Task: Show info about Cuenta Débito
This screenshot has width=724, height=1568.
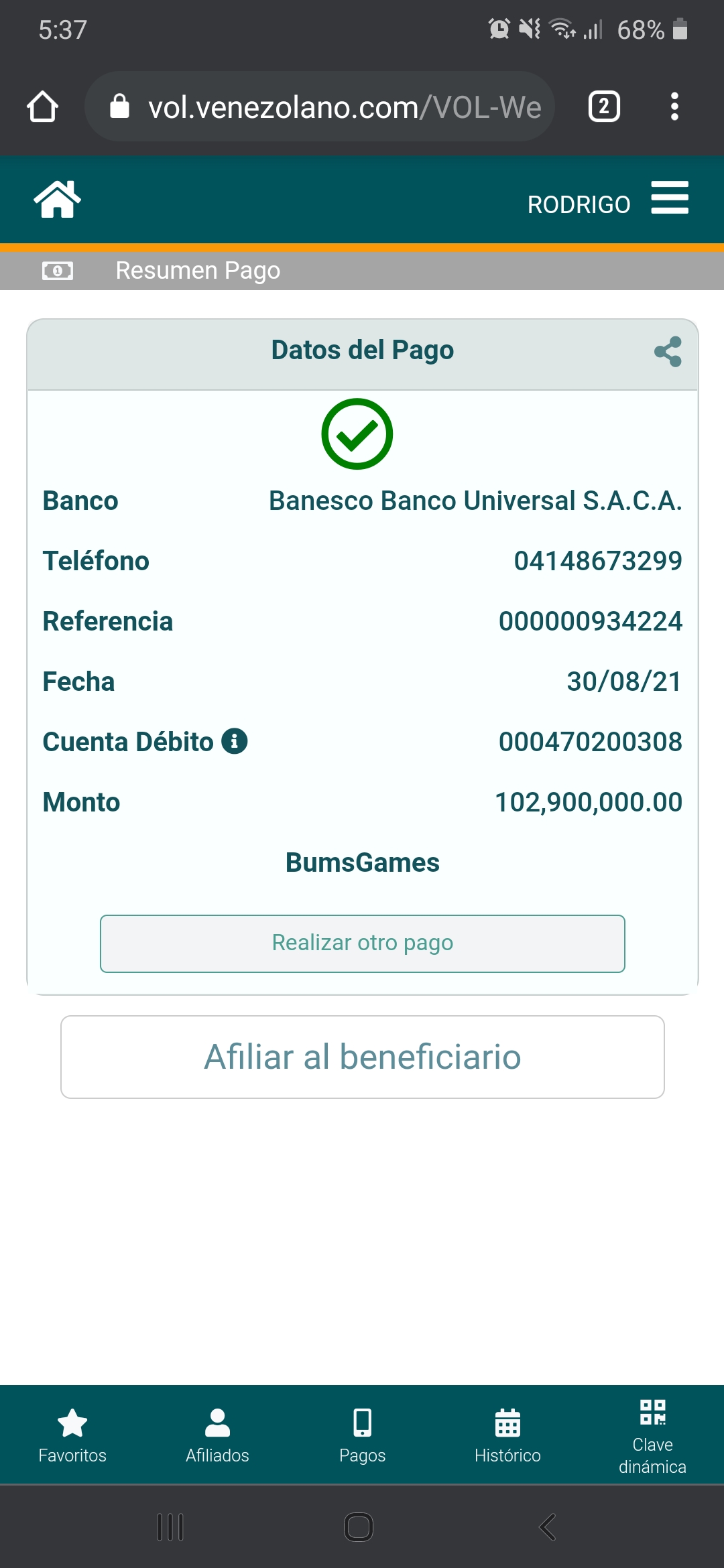Action: pyautogui.click(x=235, y=741)
